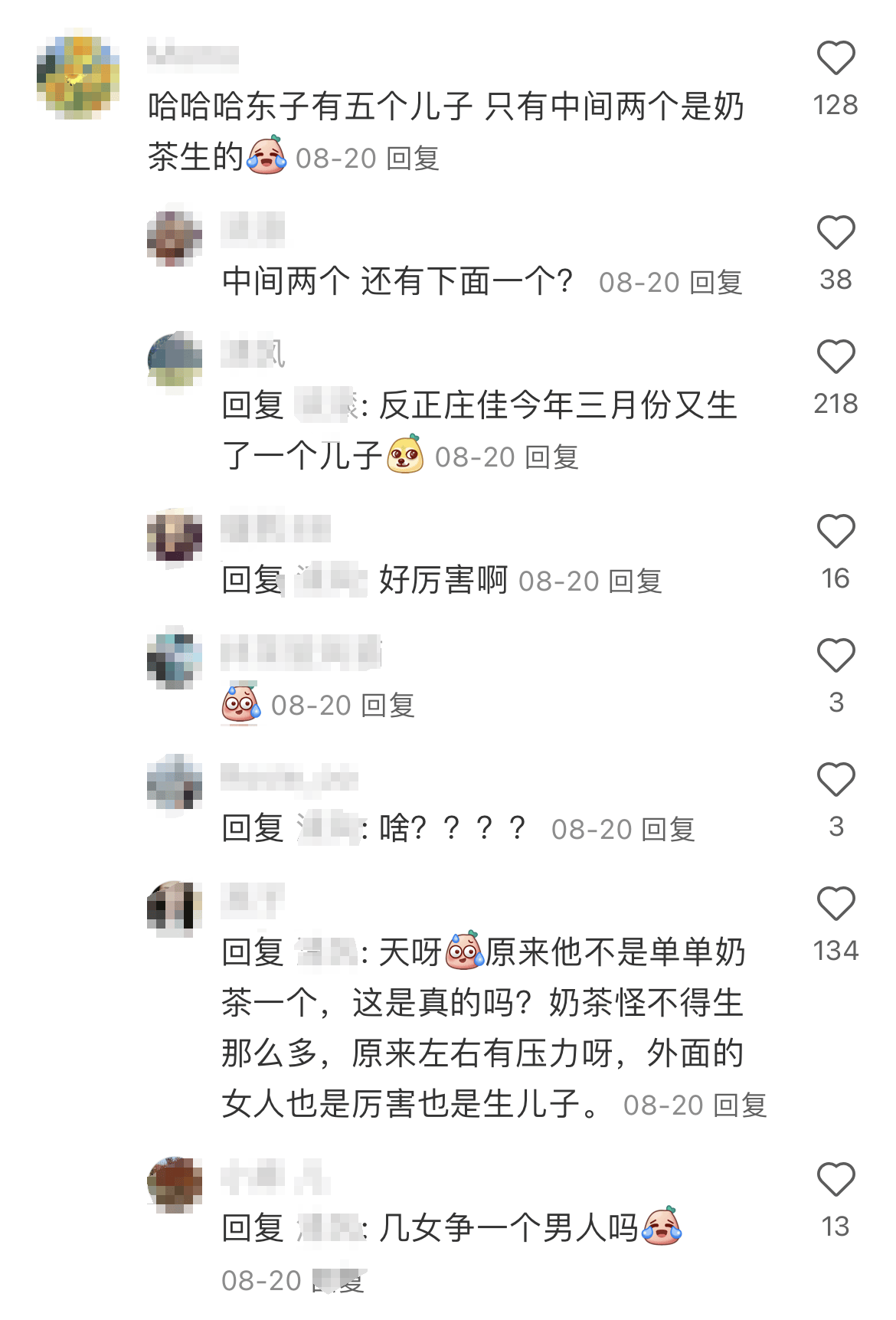
Task: Open the top commenter's avatar profile
Action: point(78,74)
